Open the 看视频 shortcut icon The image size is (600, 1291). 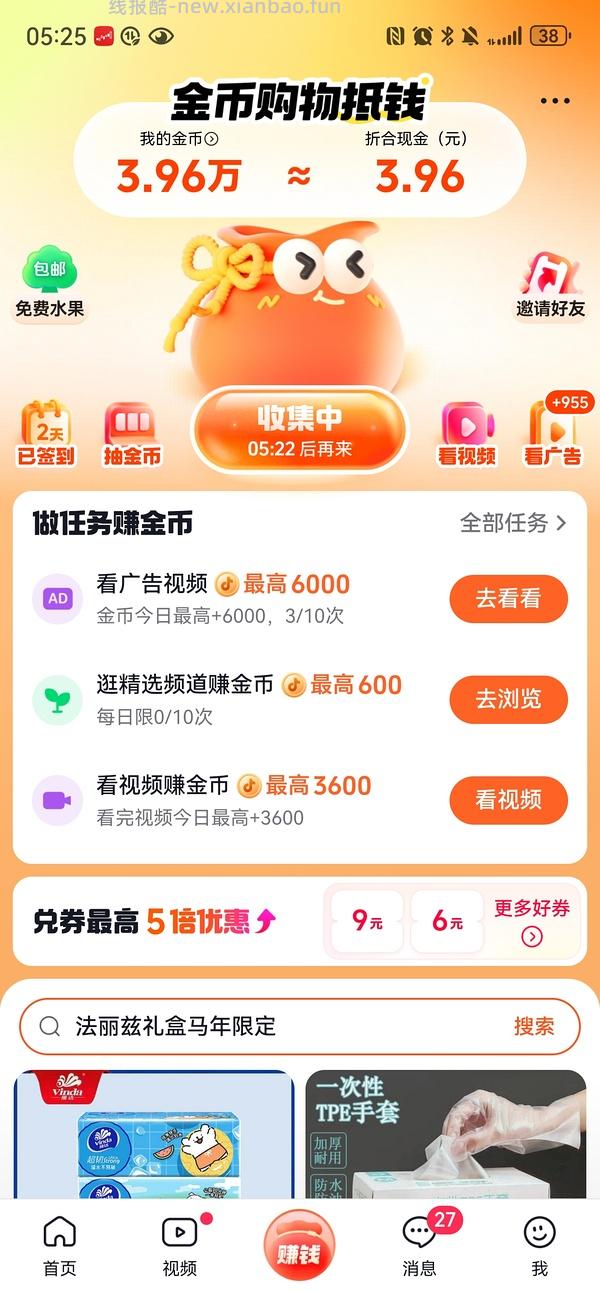pyautogui.click(x=467, y=433)
